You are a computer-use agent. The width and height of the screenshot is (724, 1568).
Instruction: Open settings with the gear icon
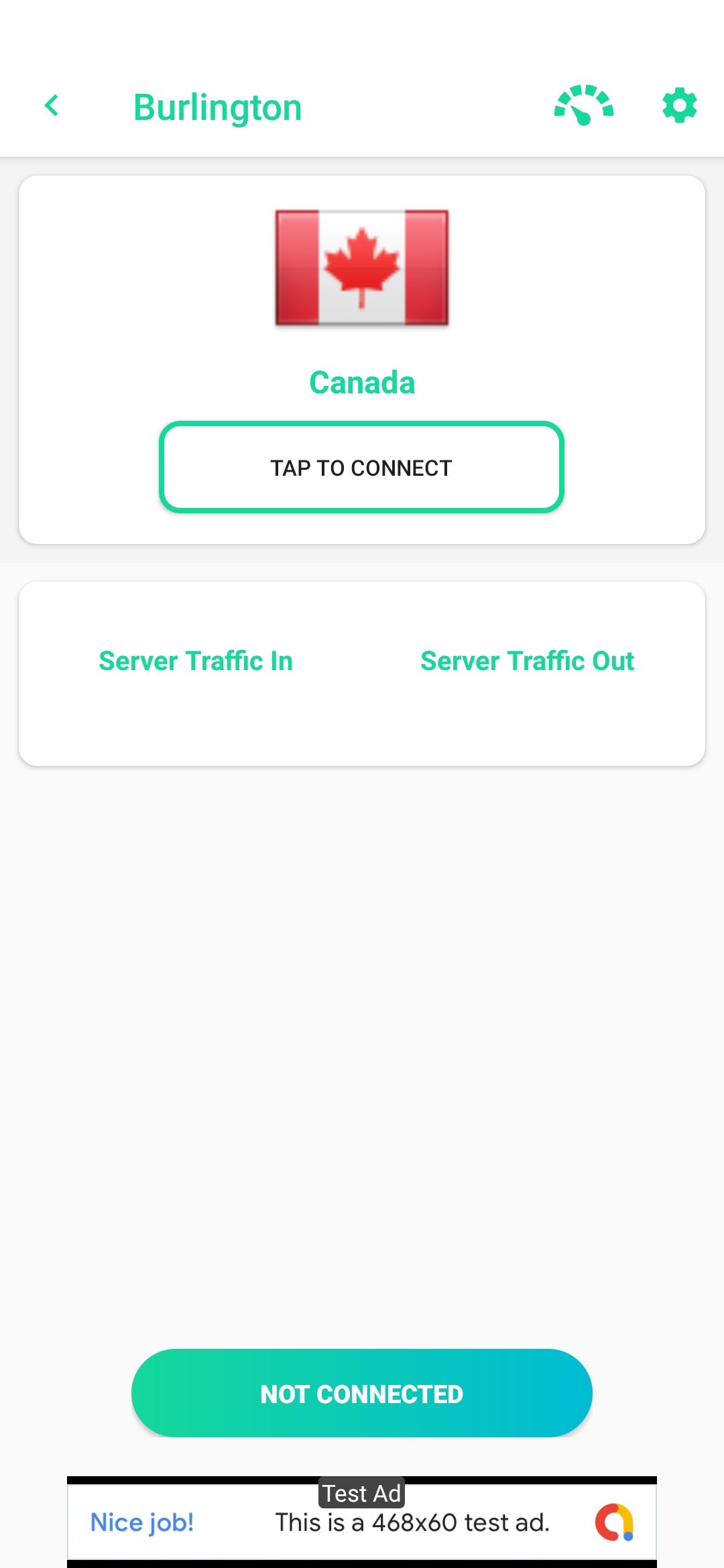click(x=679, y=105)
